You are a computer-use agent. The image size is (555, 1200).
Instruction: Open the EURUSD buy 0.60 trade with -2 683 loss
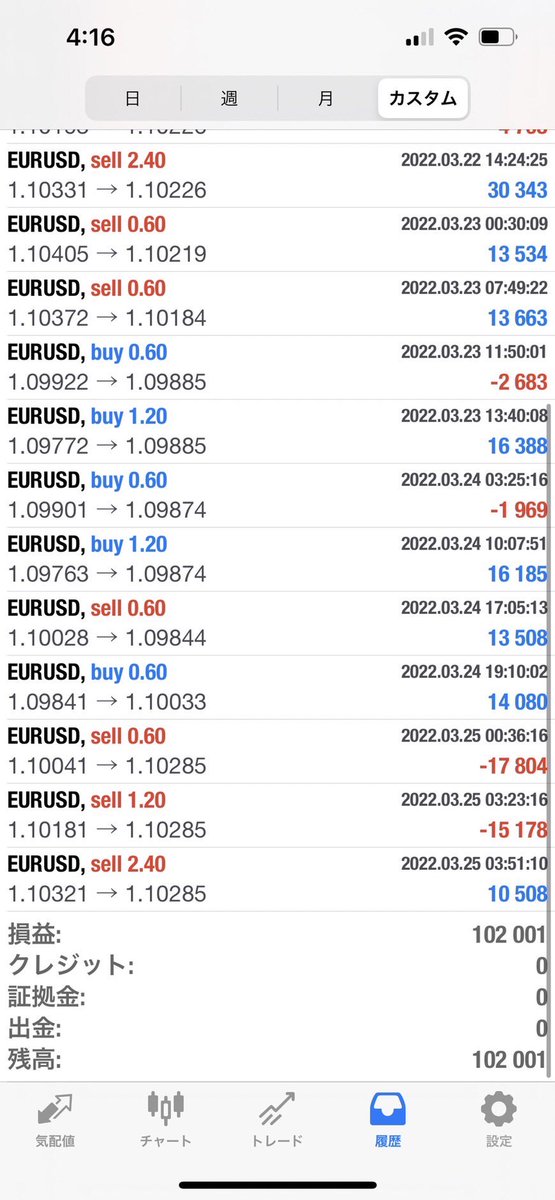(x=277, y=367)
